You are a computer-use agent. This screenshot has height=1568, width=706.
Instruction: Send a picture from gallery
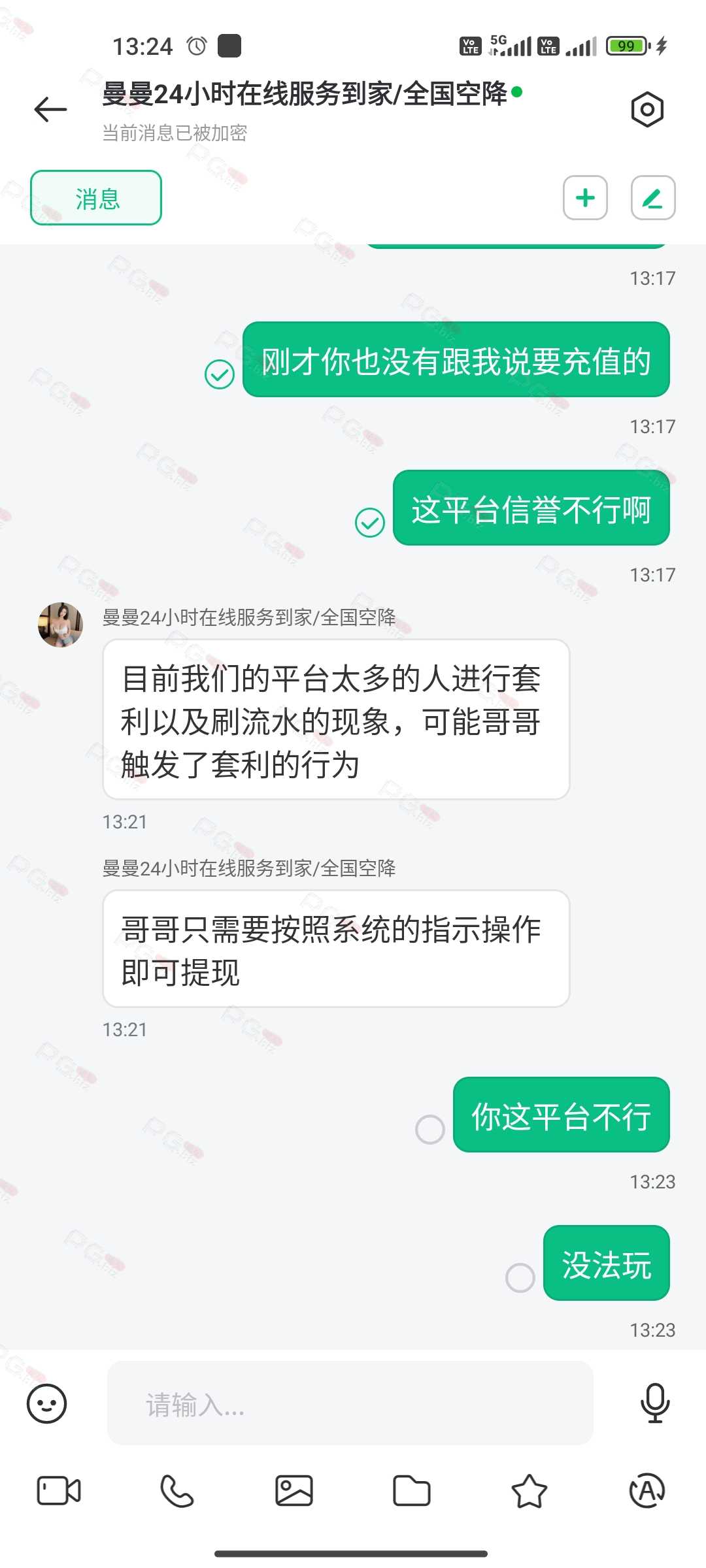(x=294, y=1491)
